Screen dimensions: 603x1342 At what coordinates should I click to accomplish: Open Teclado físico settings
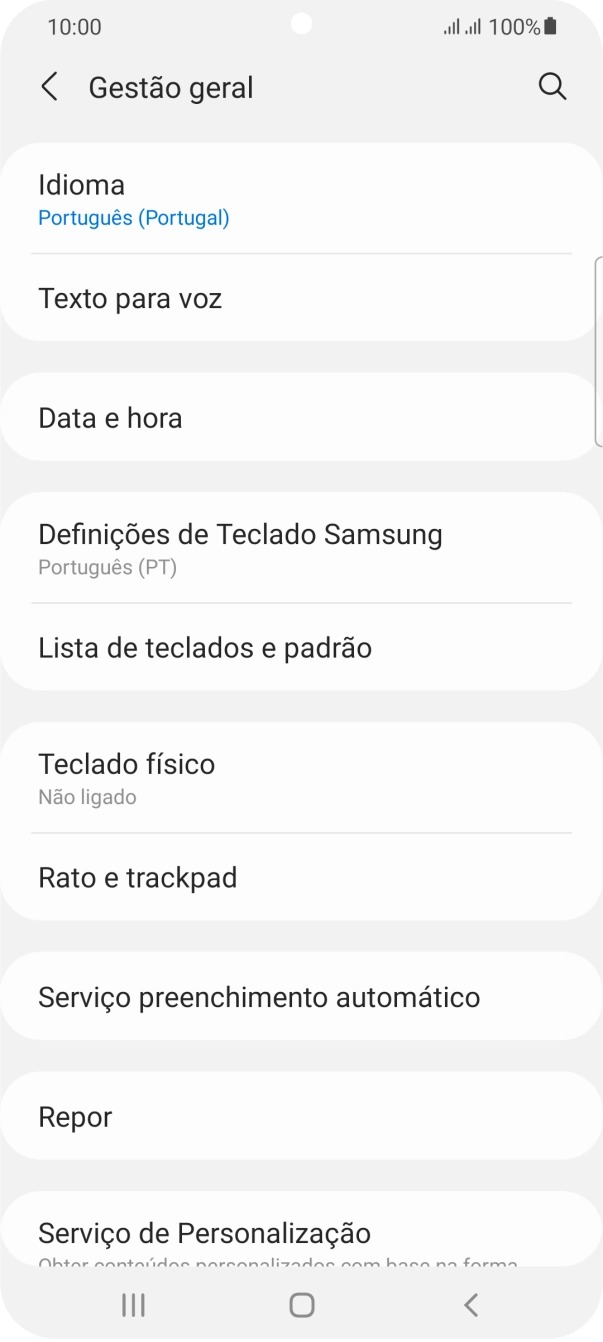300,778
